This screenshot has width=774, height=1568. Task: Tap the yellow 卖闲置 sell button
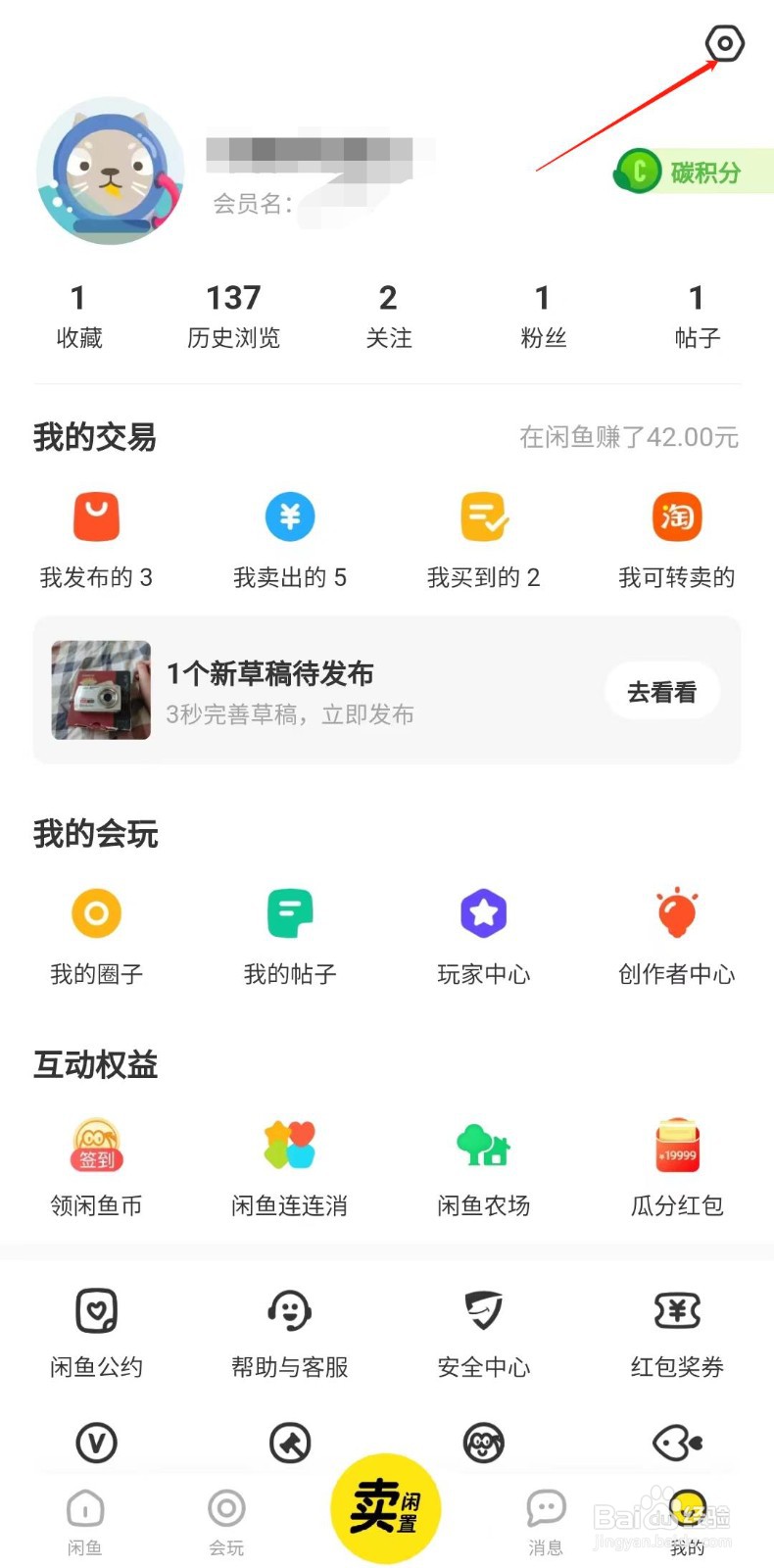coord(385,1507)
